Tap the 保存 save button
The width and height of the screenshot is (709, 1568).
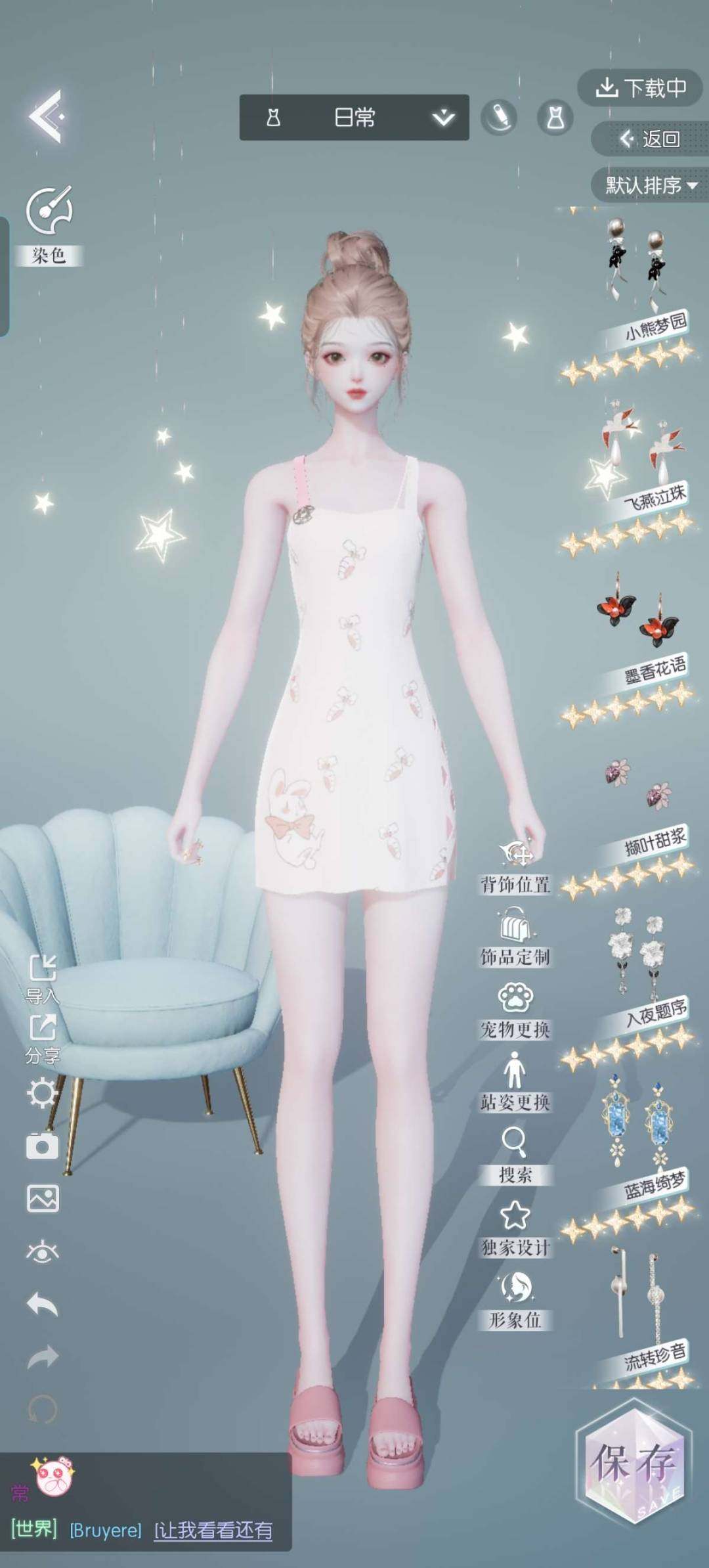[x=633, y=1465]
